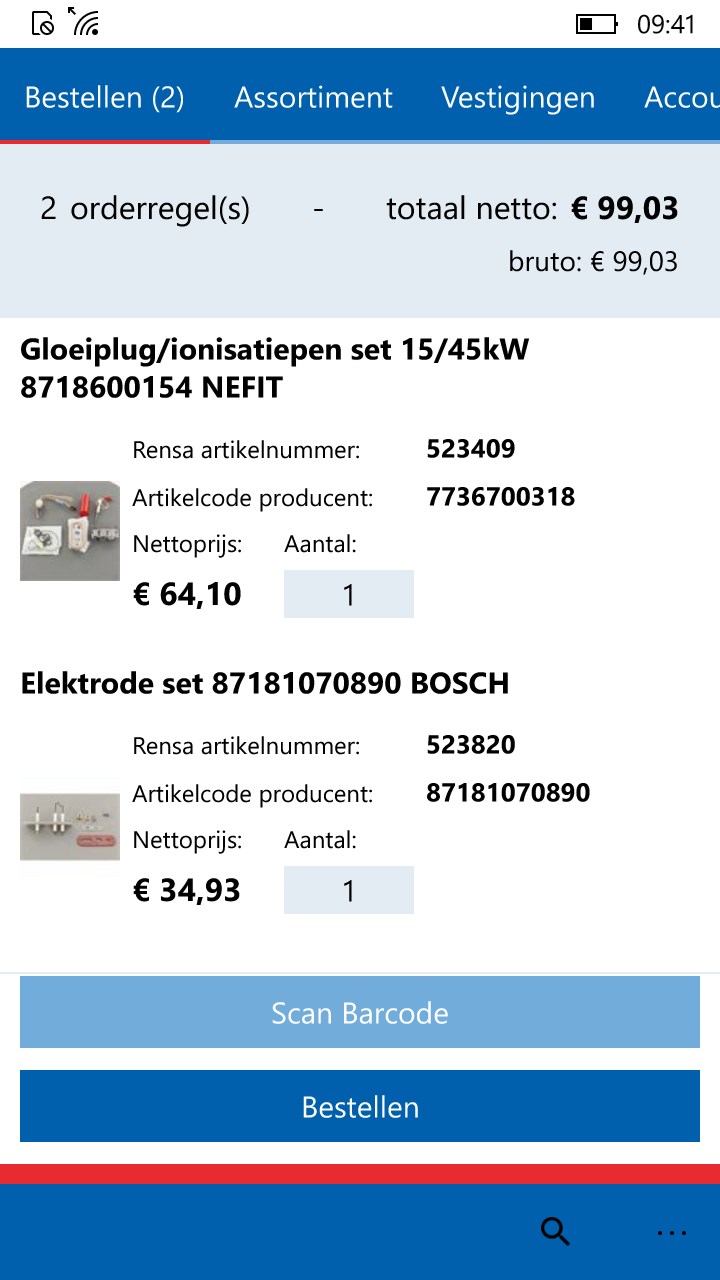720x1280 pixels.
Task: Open the Account tab
Action: pyautogui.click(x=680, y=97)
